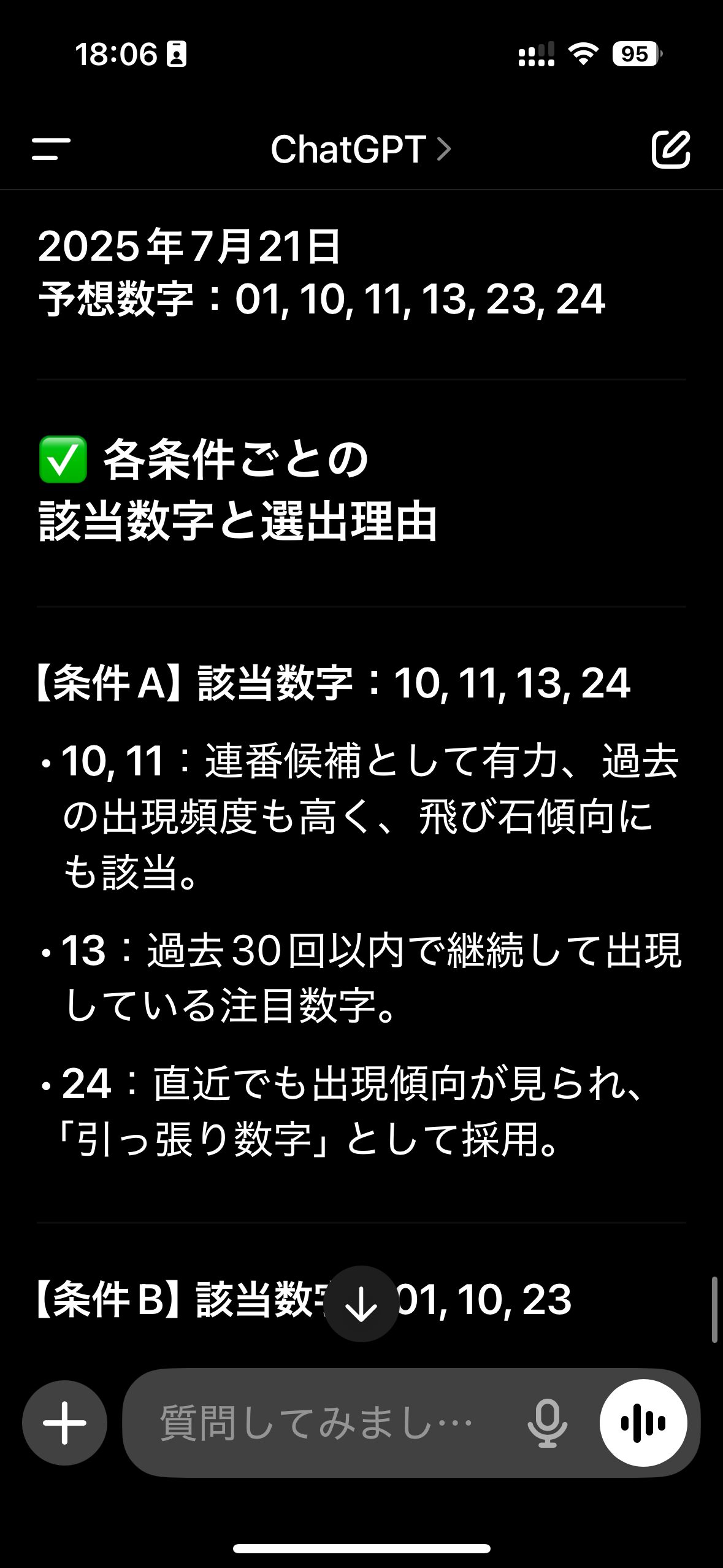Start a new chat
The width and height of the screenshot is (723, 1568).
pyautogui.click(x=670, y=149)
